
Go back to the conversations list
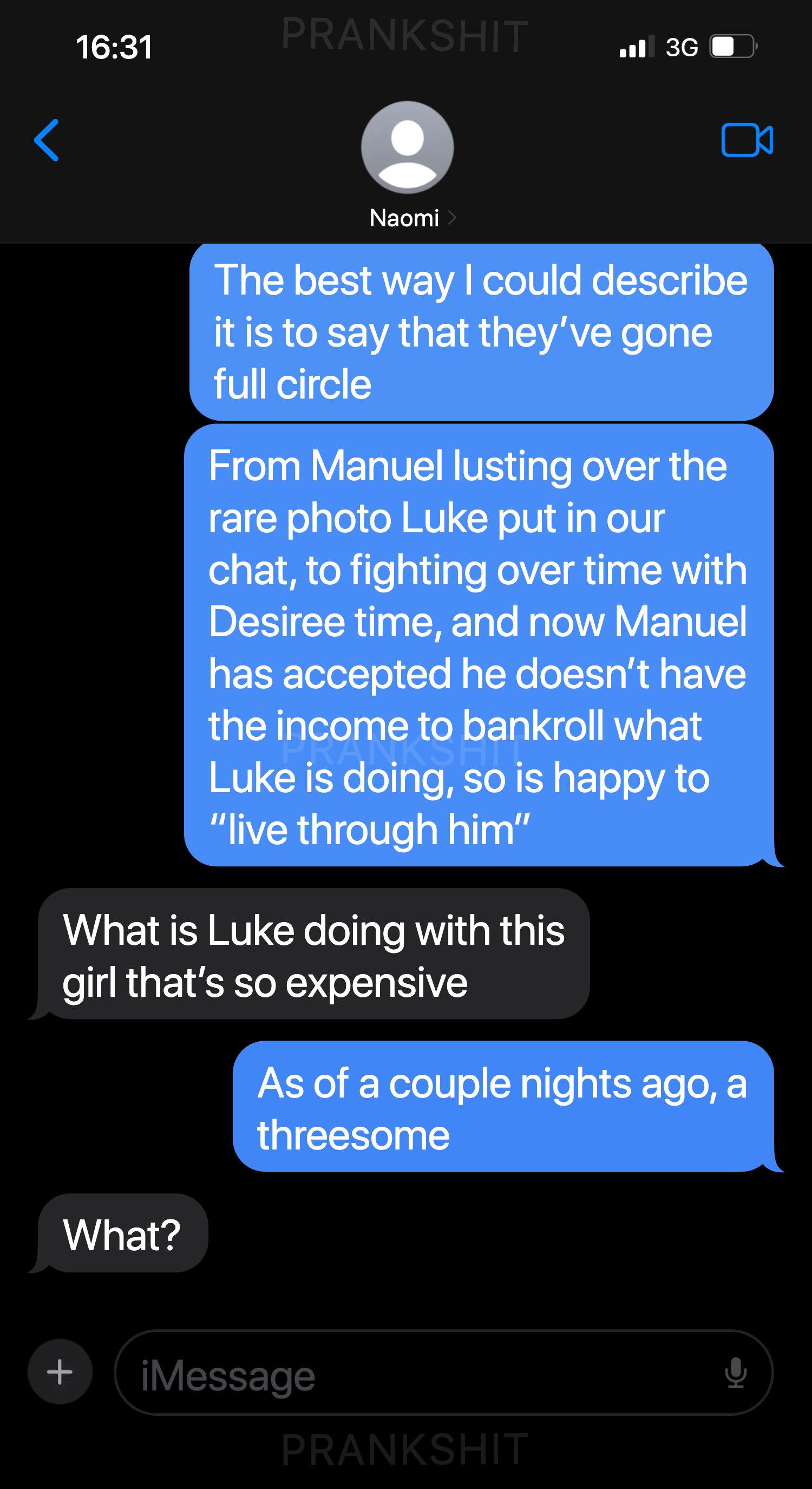tap(46, 140)
